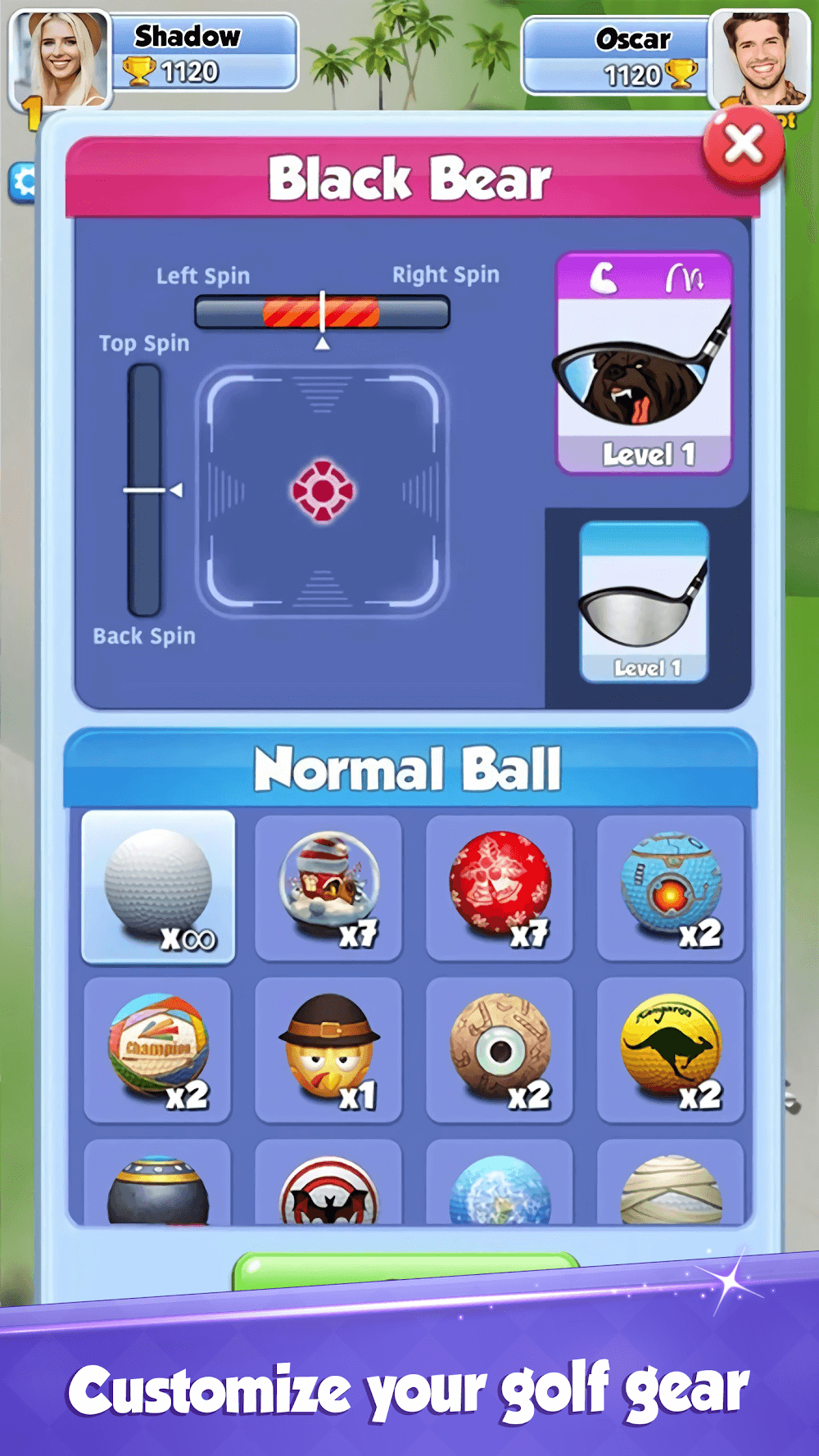Tap the red spin target in the aiming pad

tap(323, 491)
